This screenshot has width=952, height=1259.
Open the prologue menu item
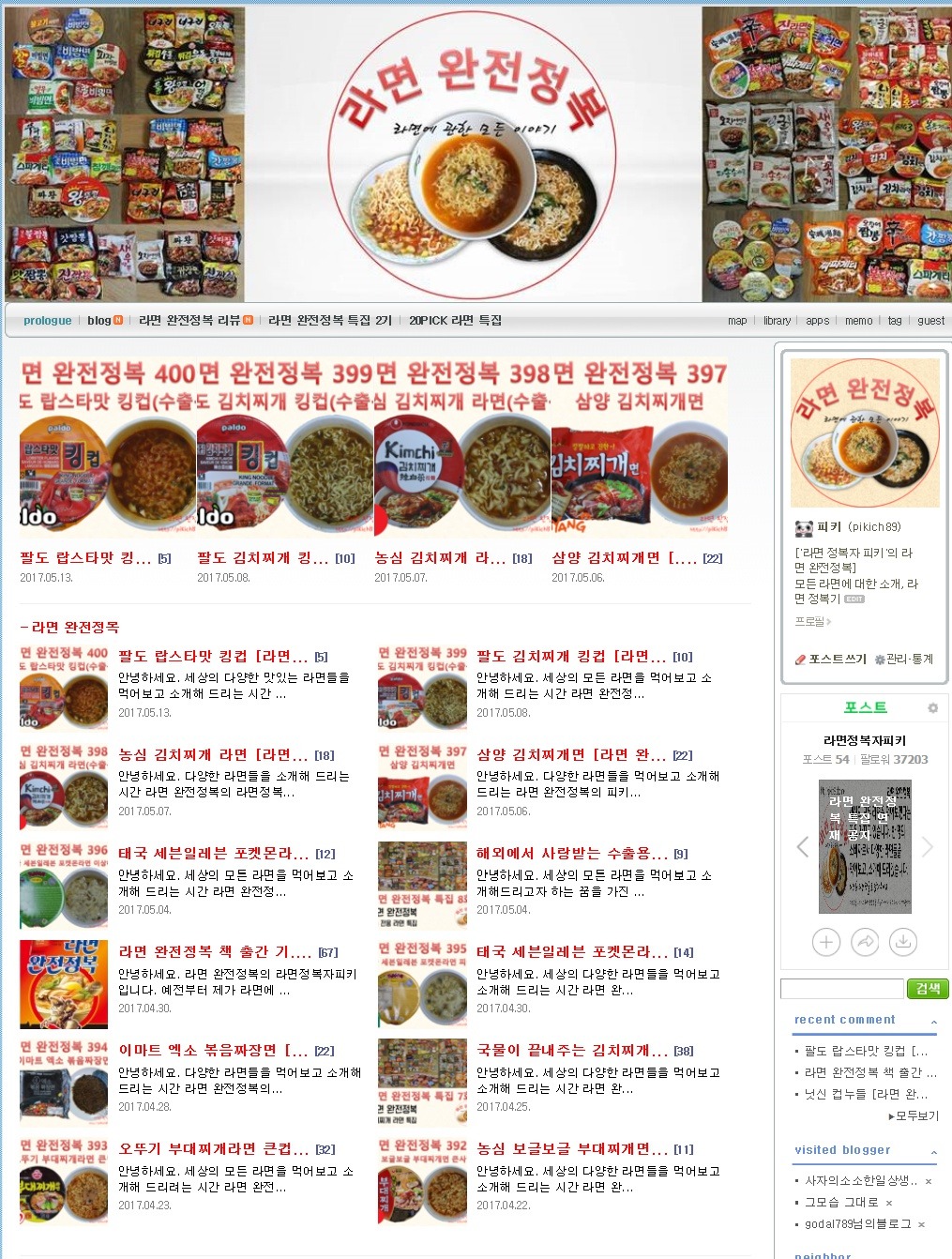pos(48,321)
